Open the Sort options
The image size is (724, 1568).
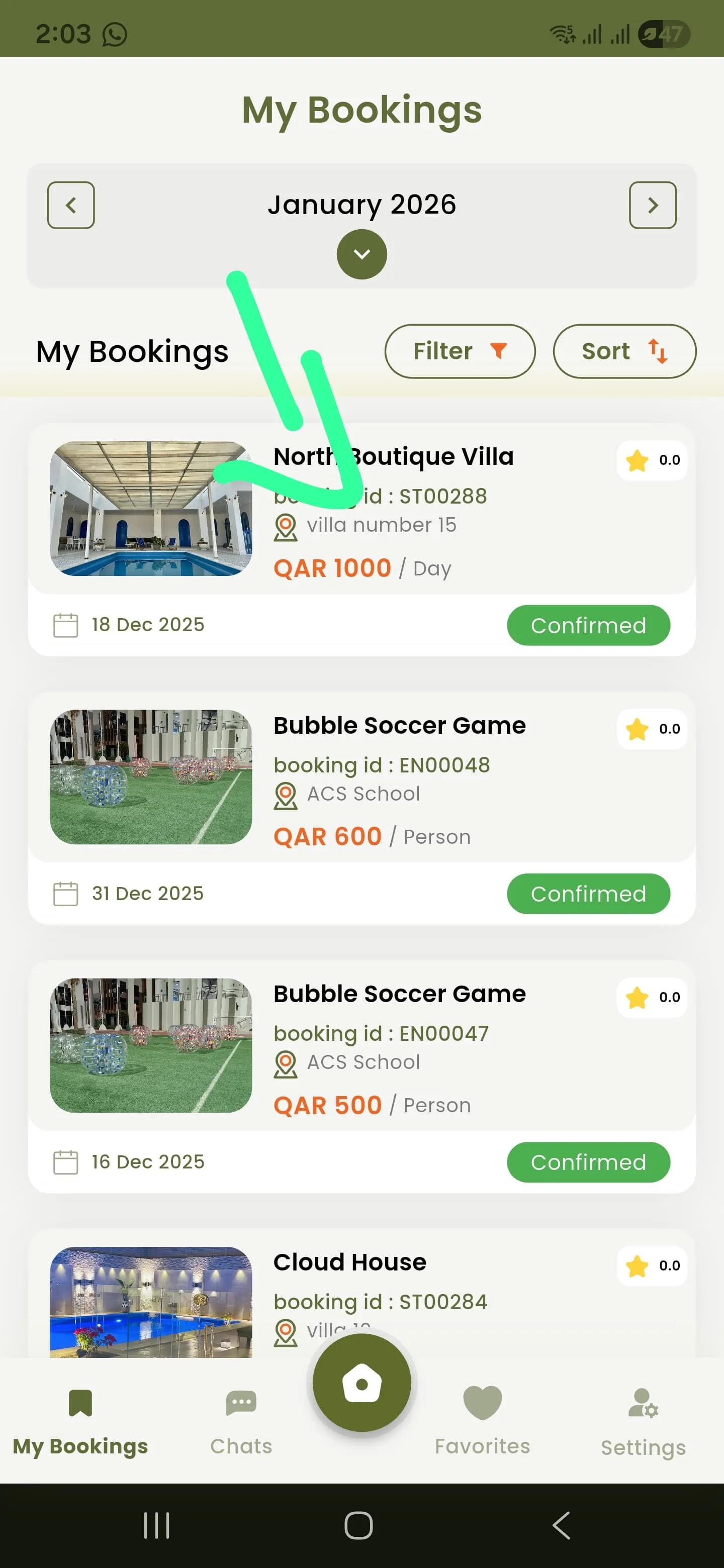click(624, 351)
